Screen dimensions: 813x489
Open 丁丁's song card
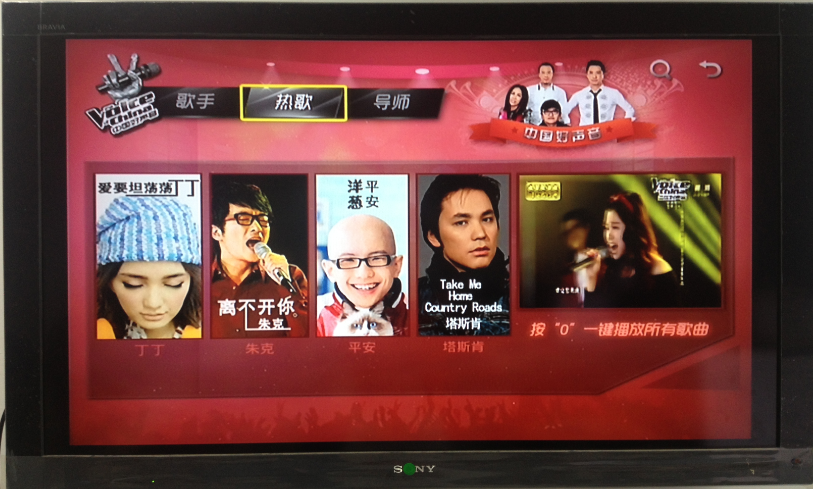point(148,256)
